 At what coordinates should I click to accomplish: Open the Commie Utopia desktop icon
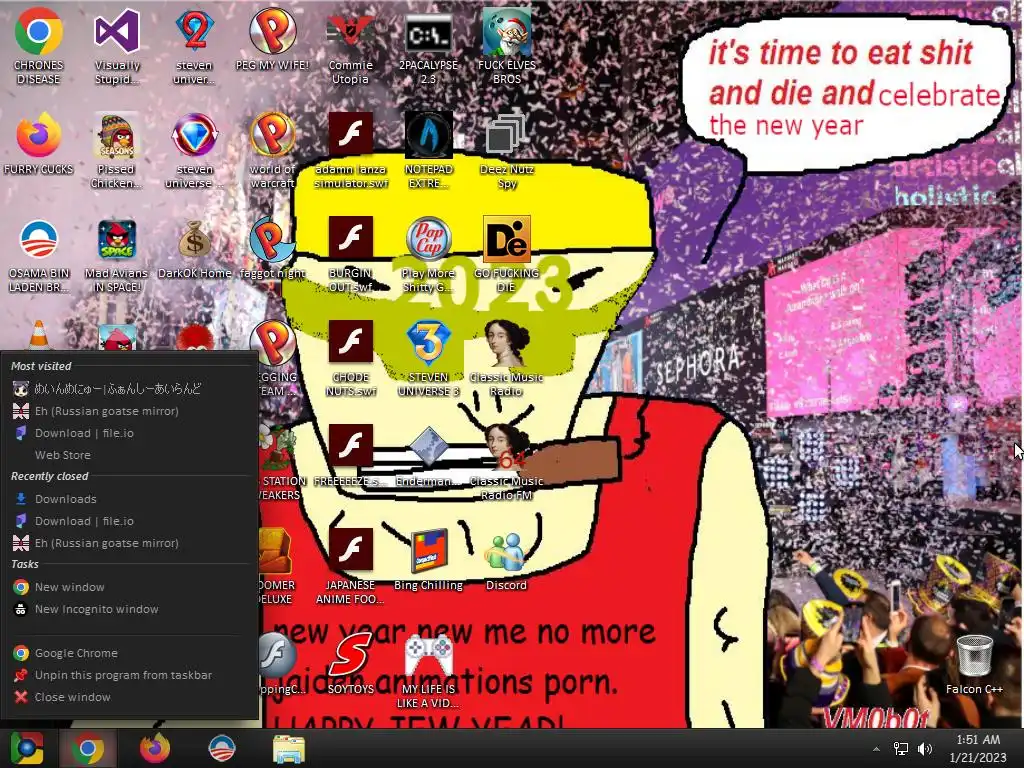click(350, 38)
